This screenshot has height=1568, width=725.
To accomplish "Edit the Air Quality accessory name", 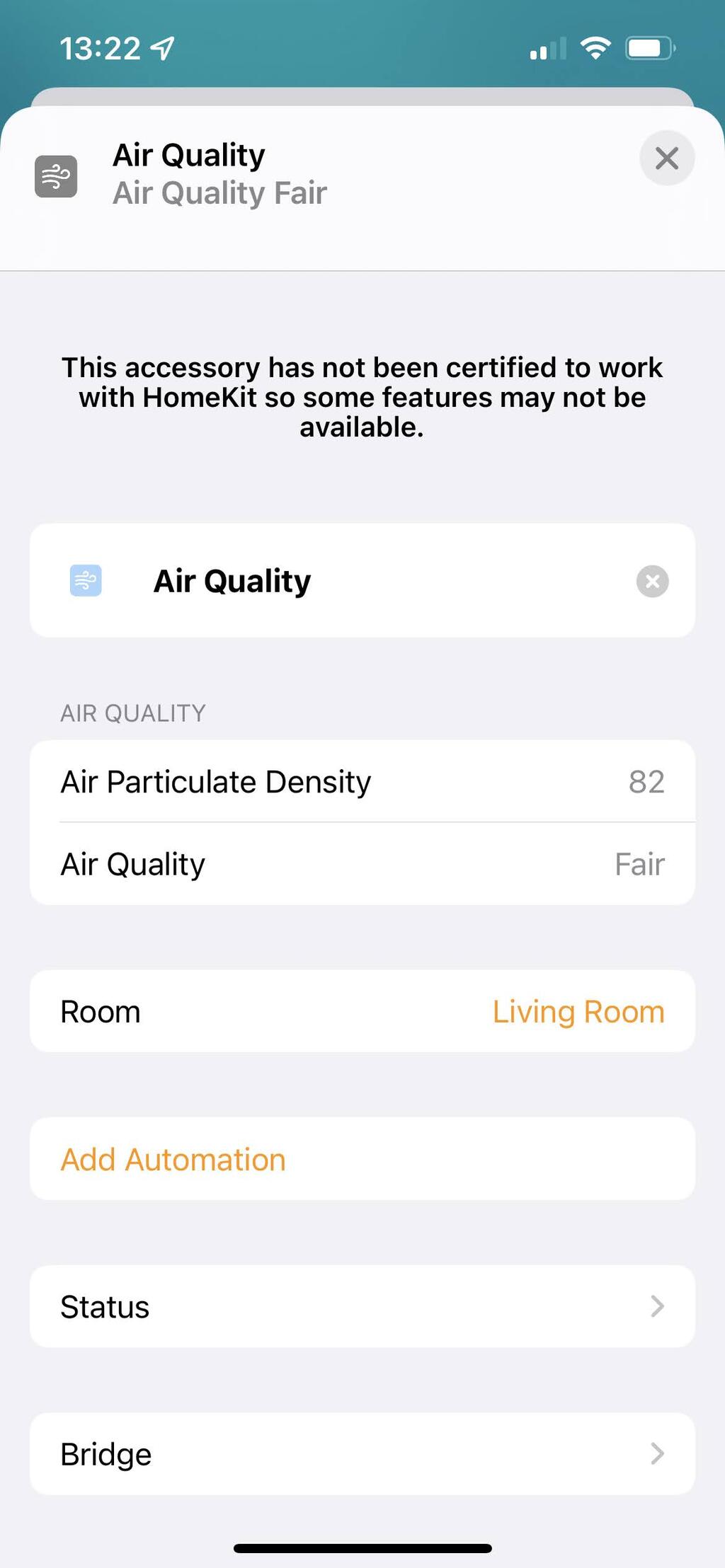I will point(382,581).
